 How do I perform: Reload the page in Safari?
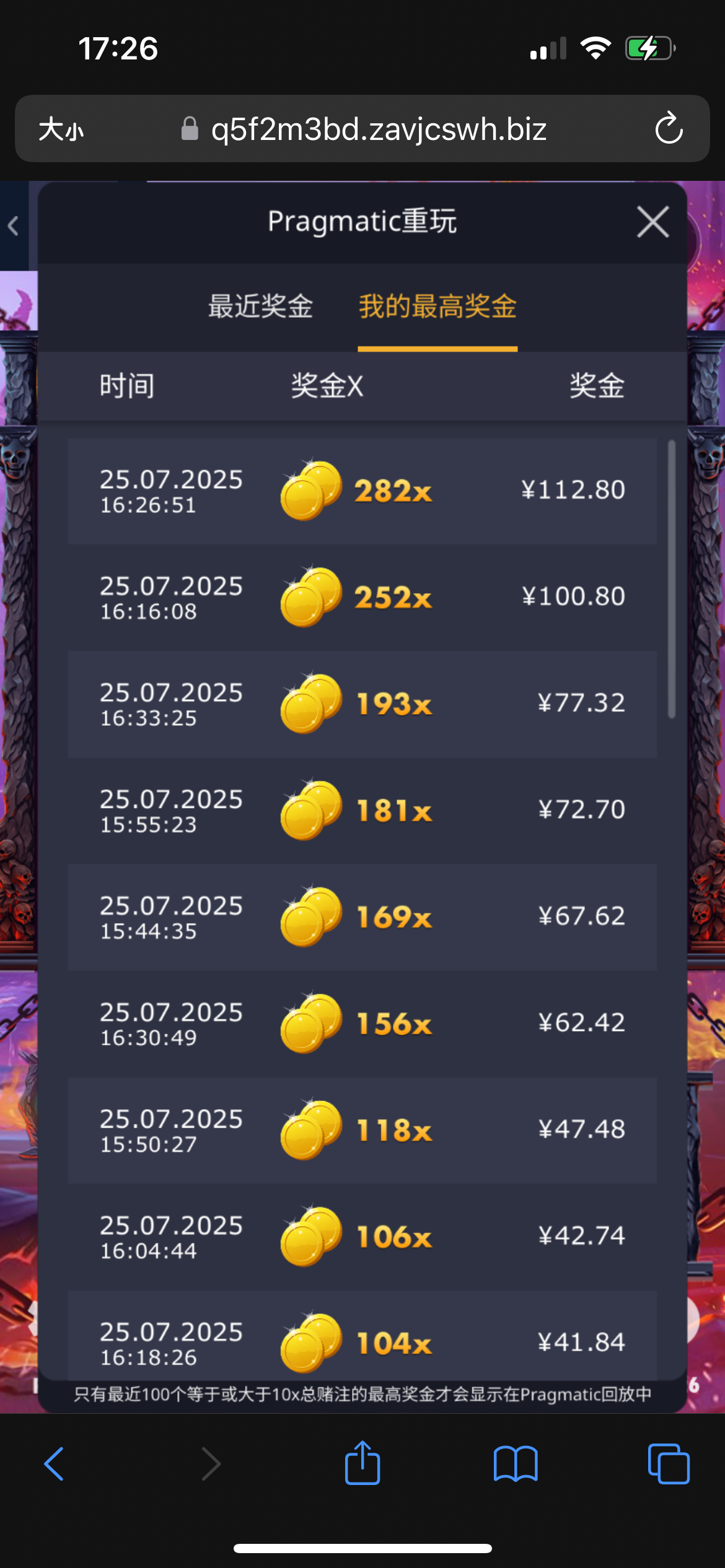click(669, 129)
